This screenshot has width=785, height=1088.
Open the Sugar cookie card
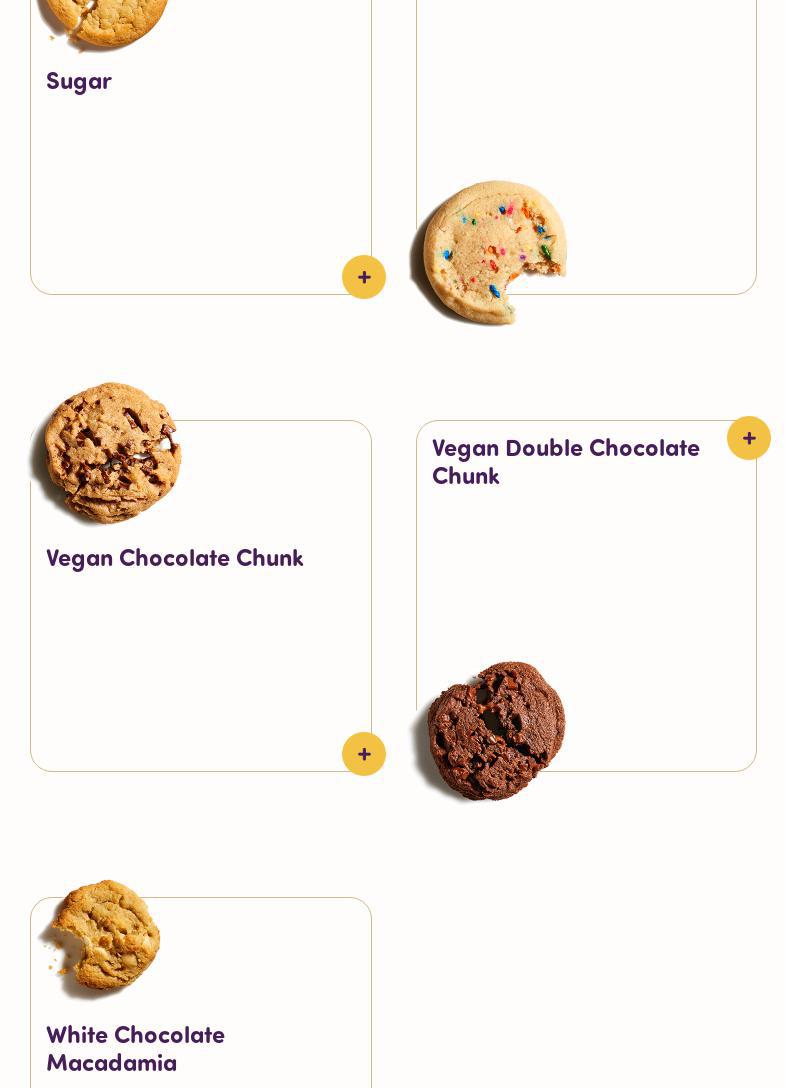(200, 170)
